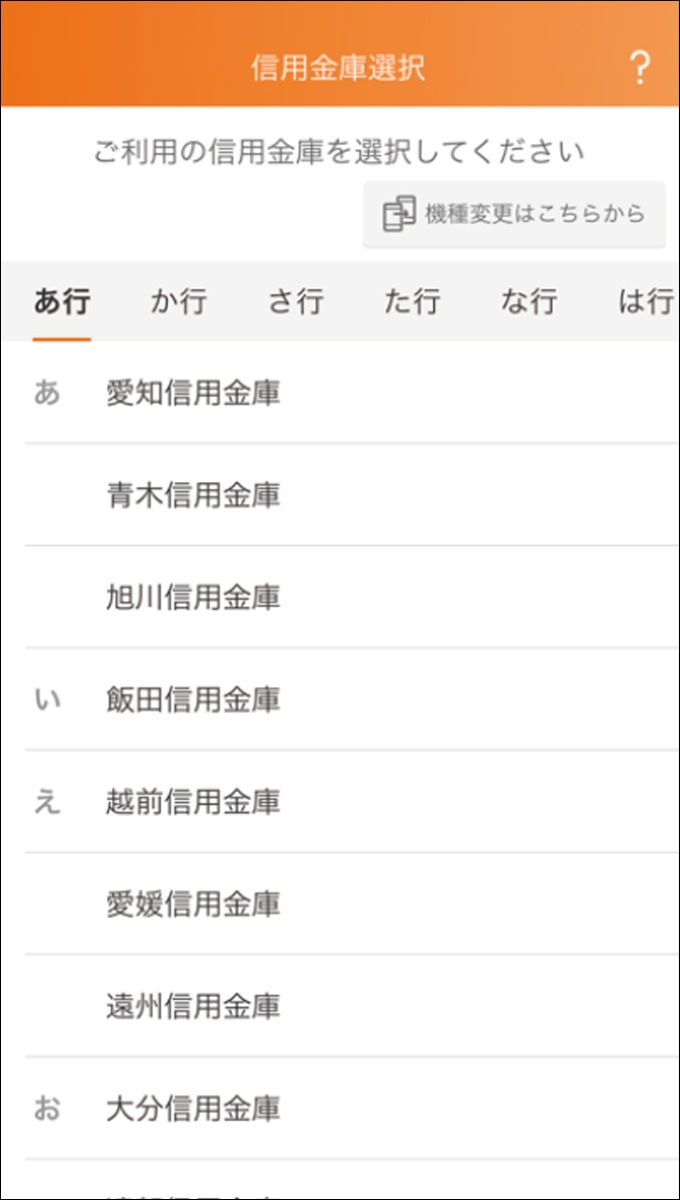The width and height of the screenshot is (680, 1200).
Task: Open the help question mark icon
Action: (x=639, y=68)
